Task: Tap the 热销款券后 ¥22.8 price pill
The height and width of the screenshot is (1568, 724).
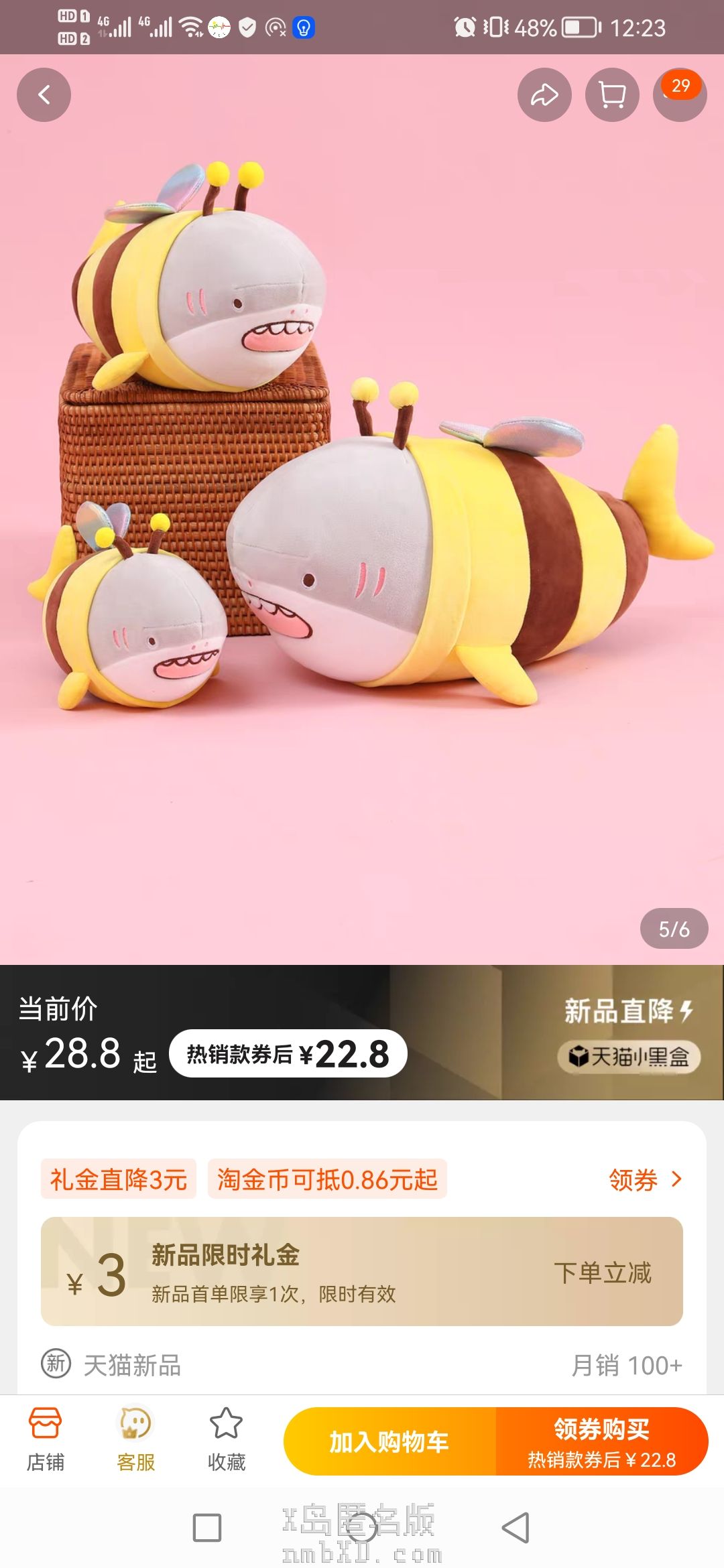Action: coord(288,1054)
